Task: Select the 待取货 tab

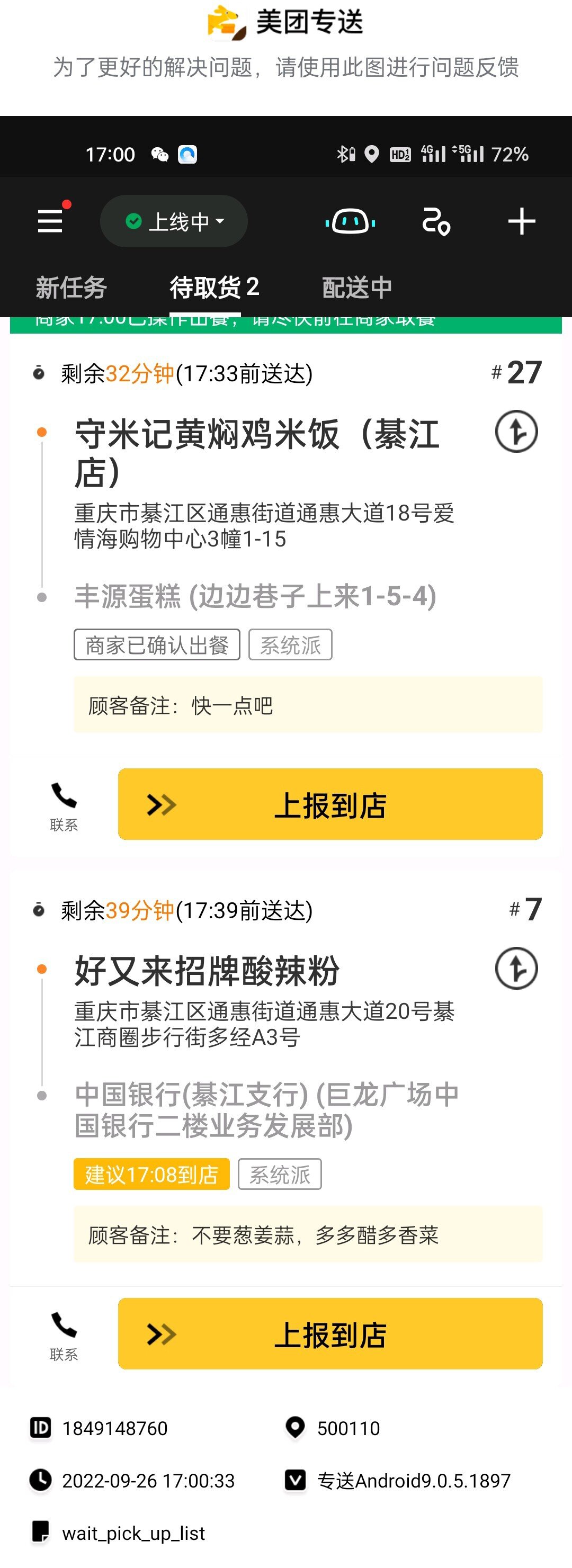Action: [x=214, y=288]
